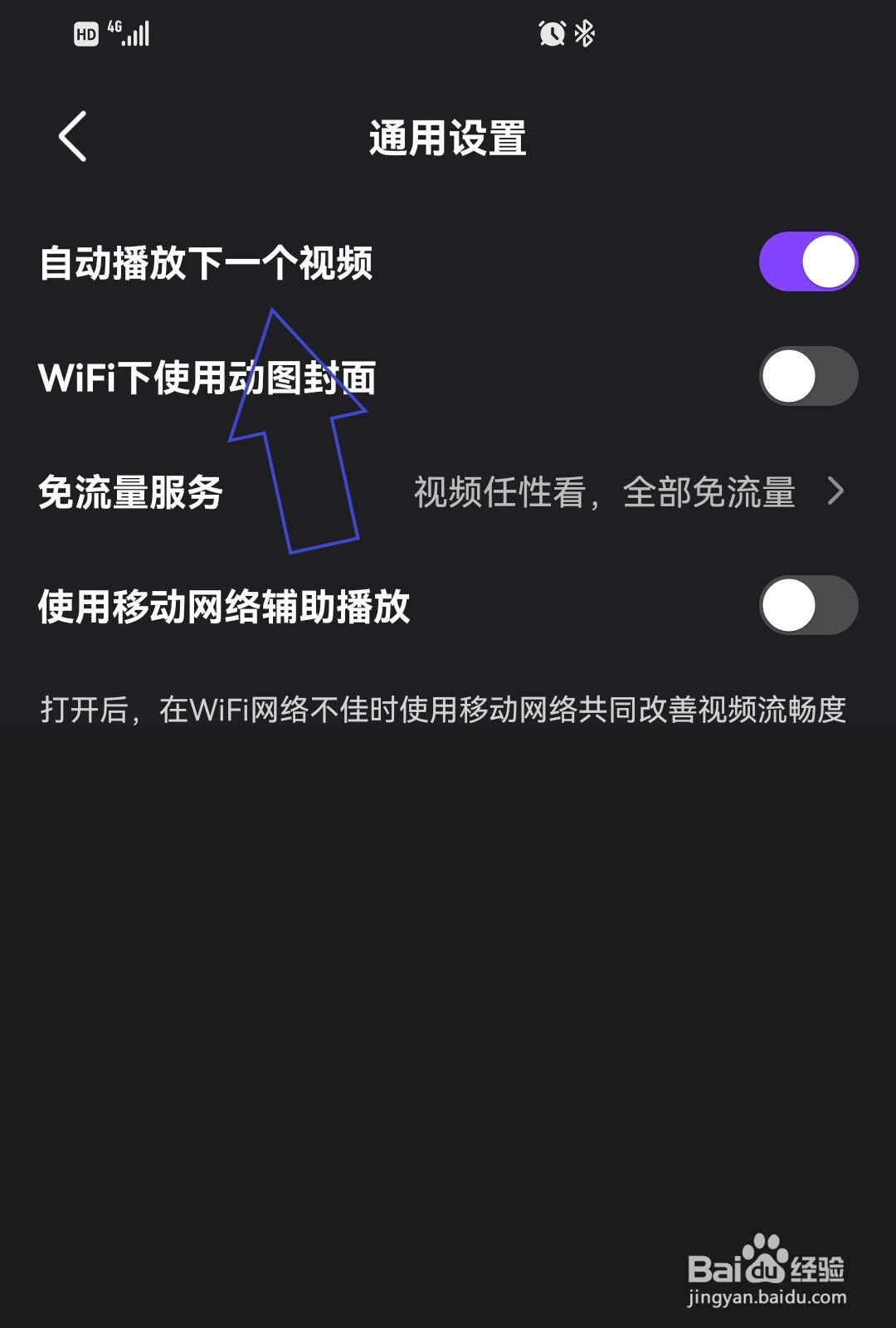Click the Bluetooth status icon
This screenshot has height=1328, width=896.
586,35
